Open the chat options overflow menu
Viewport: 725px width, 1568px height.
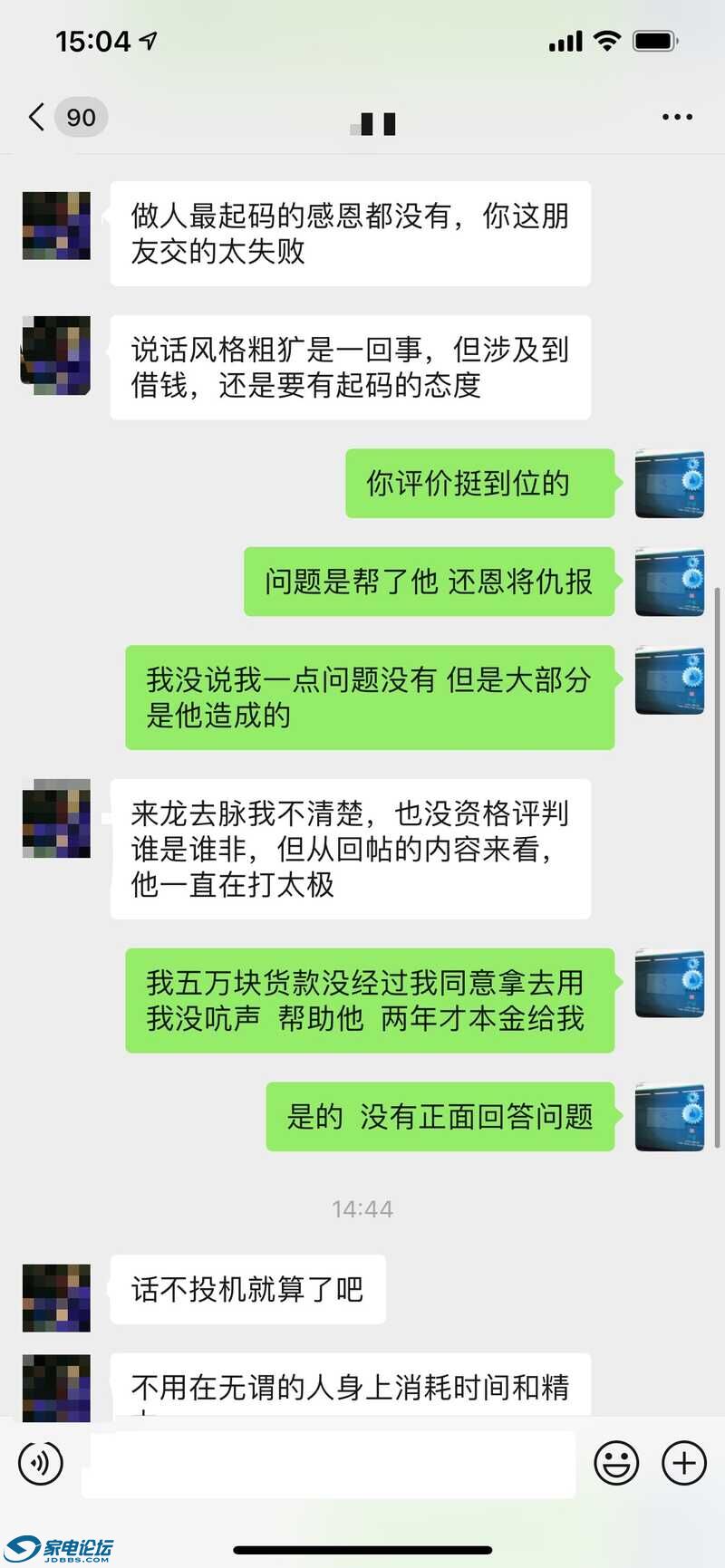point(677,117)
